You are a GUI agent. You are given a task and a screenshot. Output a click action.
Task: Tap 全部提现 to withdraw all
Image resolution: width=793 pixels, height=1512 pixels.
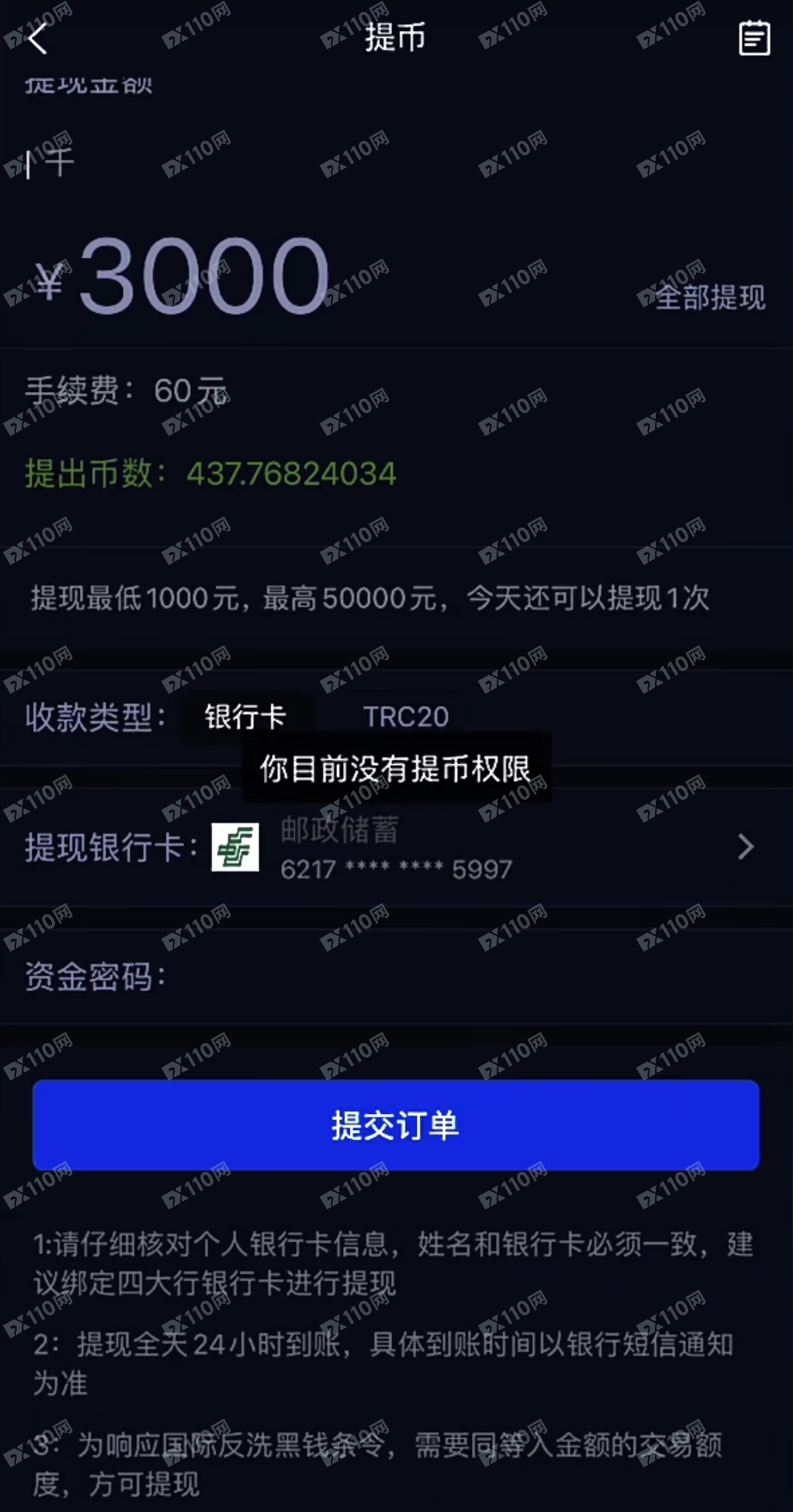(x=709, y=297)
